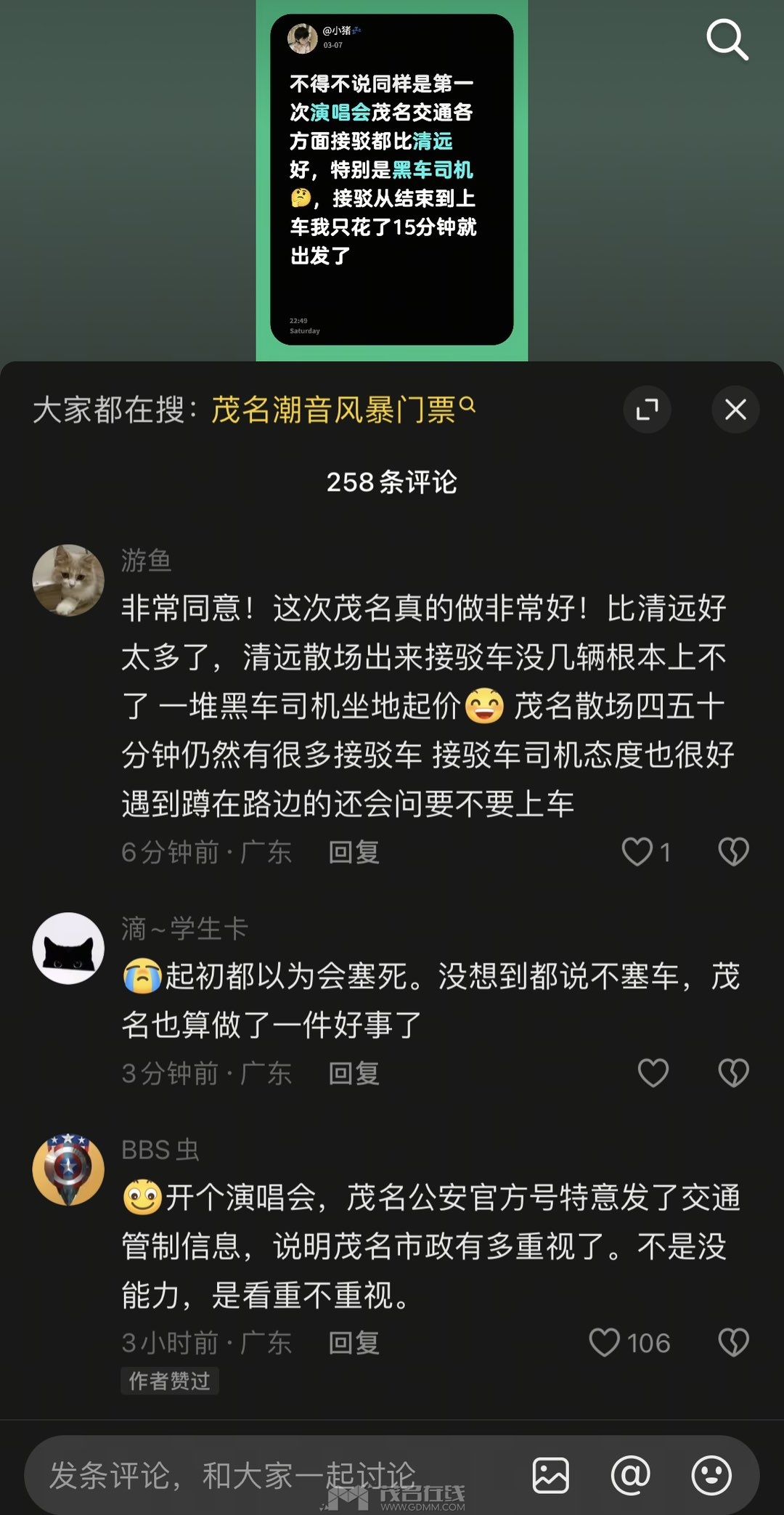This screenshot has width=784, height=1515.
Task: Open 滴~学生卡's profile avatar
Action: (x=68, y=949)
